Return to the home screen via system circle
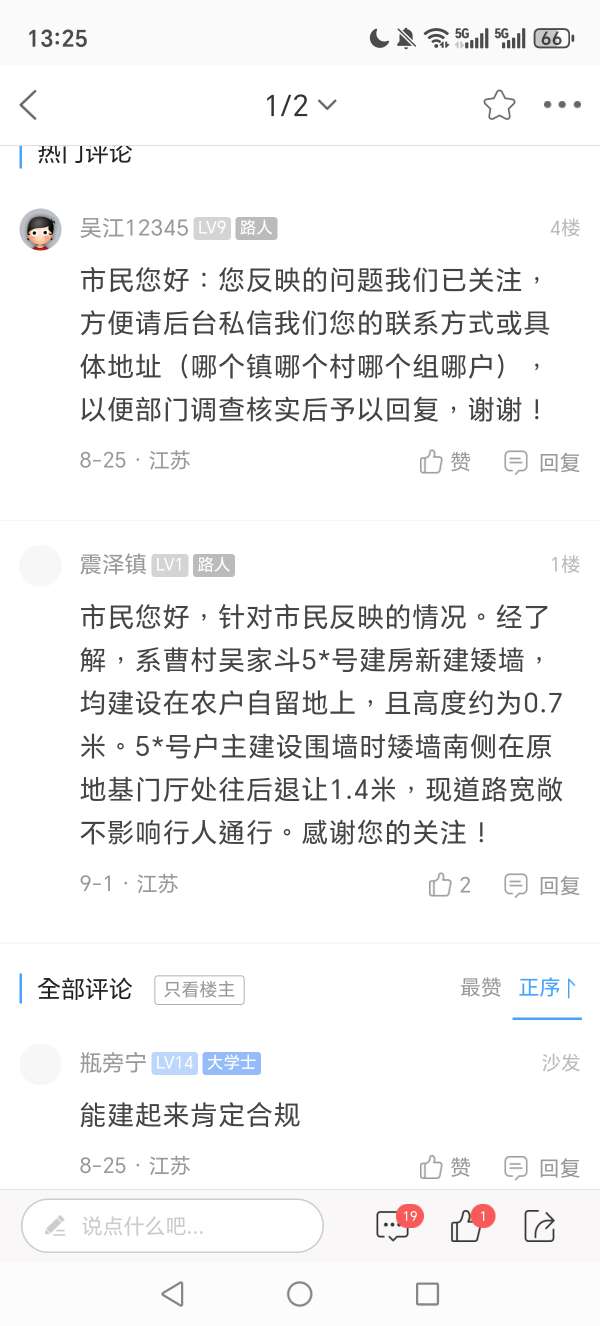 click(300, 1294)
